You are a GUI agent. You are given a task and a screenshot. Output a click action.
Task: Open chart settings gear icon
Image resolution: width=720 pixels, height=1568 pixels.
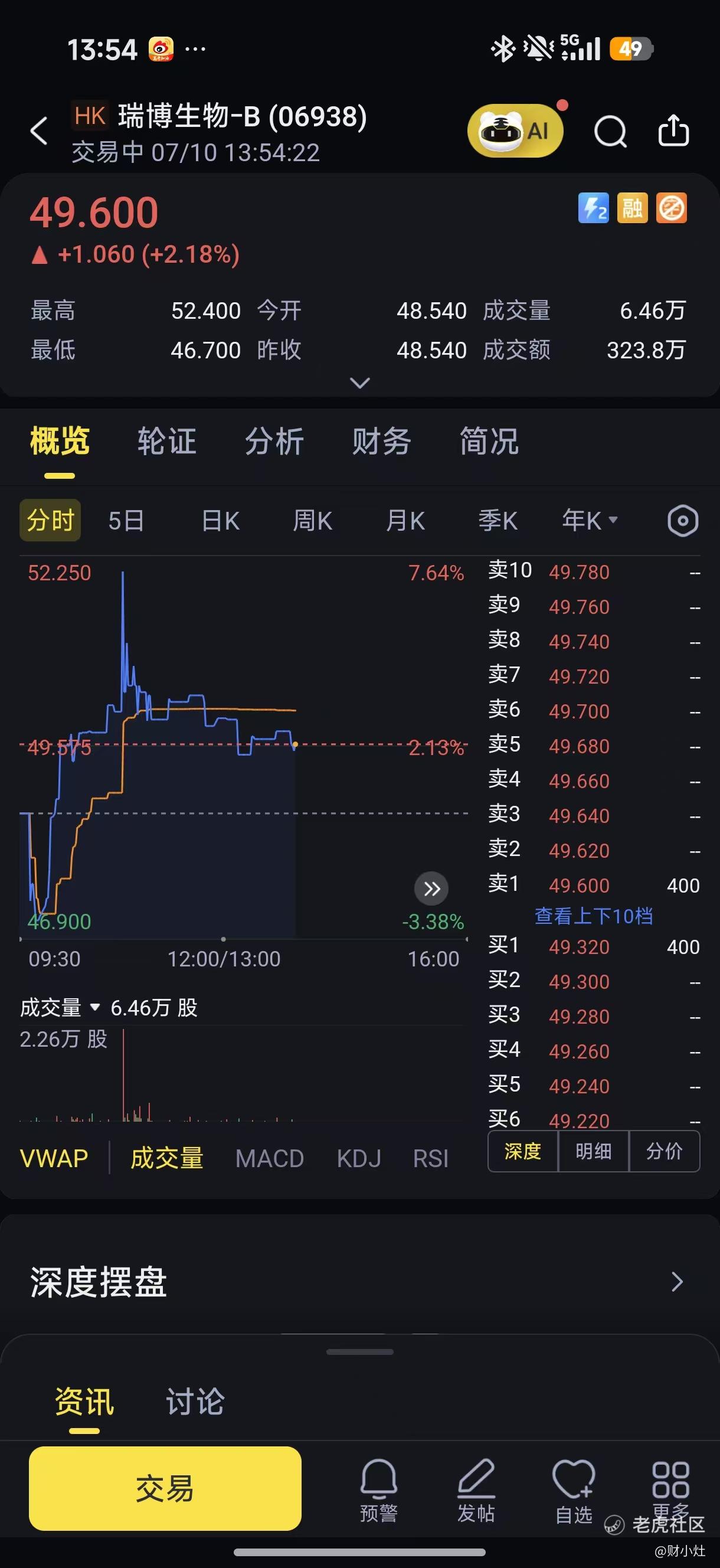pyautogui.click(x=682, y=521)
